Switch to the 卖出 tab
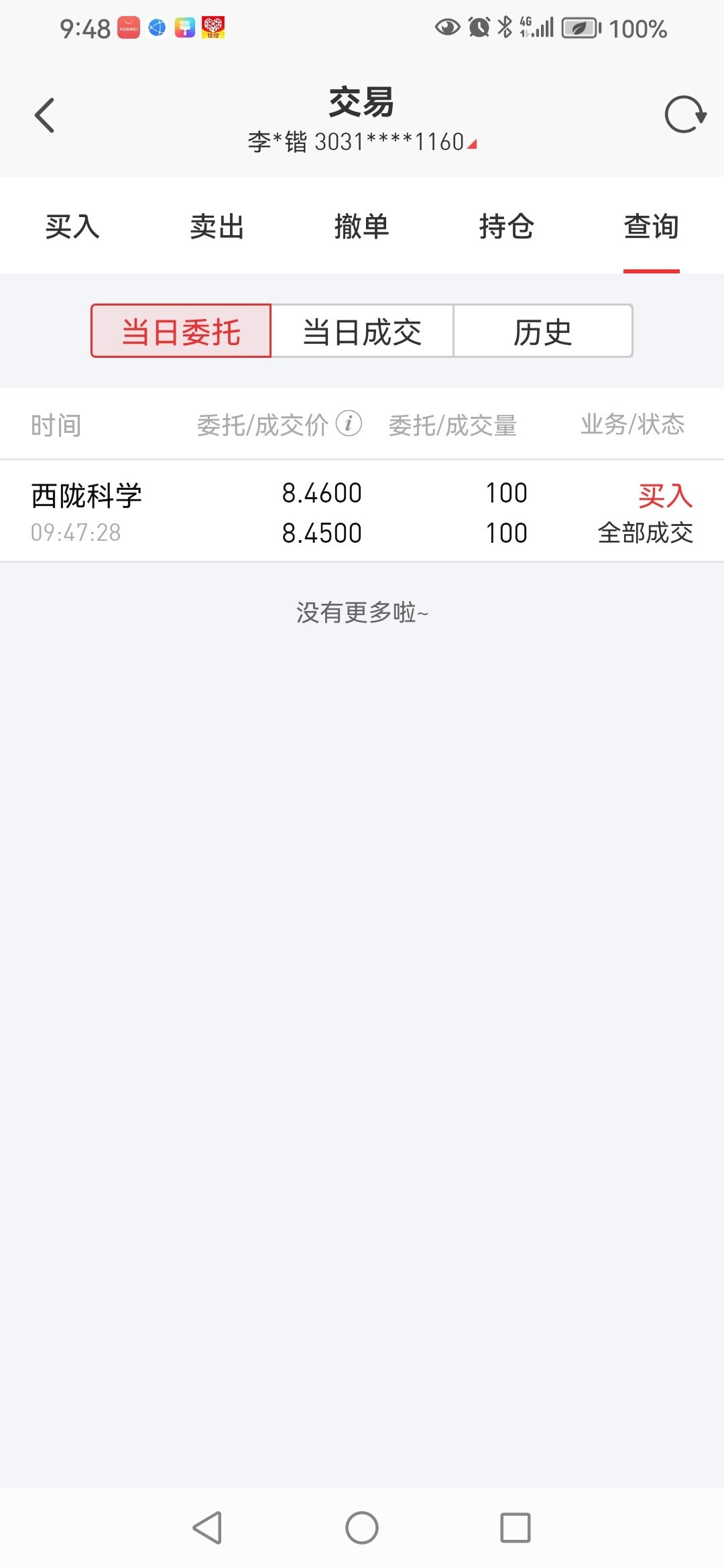The width and height of the screenshot is (724, 1568). [x=217, y=226]
